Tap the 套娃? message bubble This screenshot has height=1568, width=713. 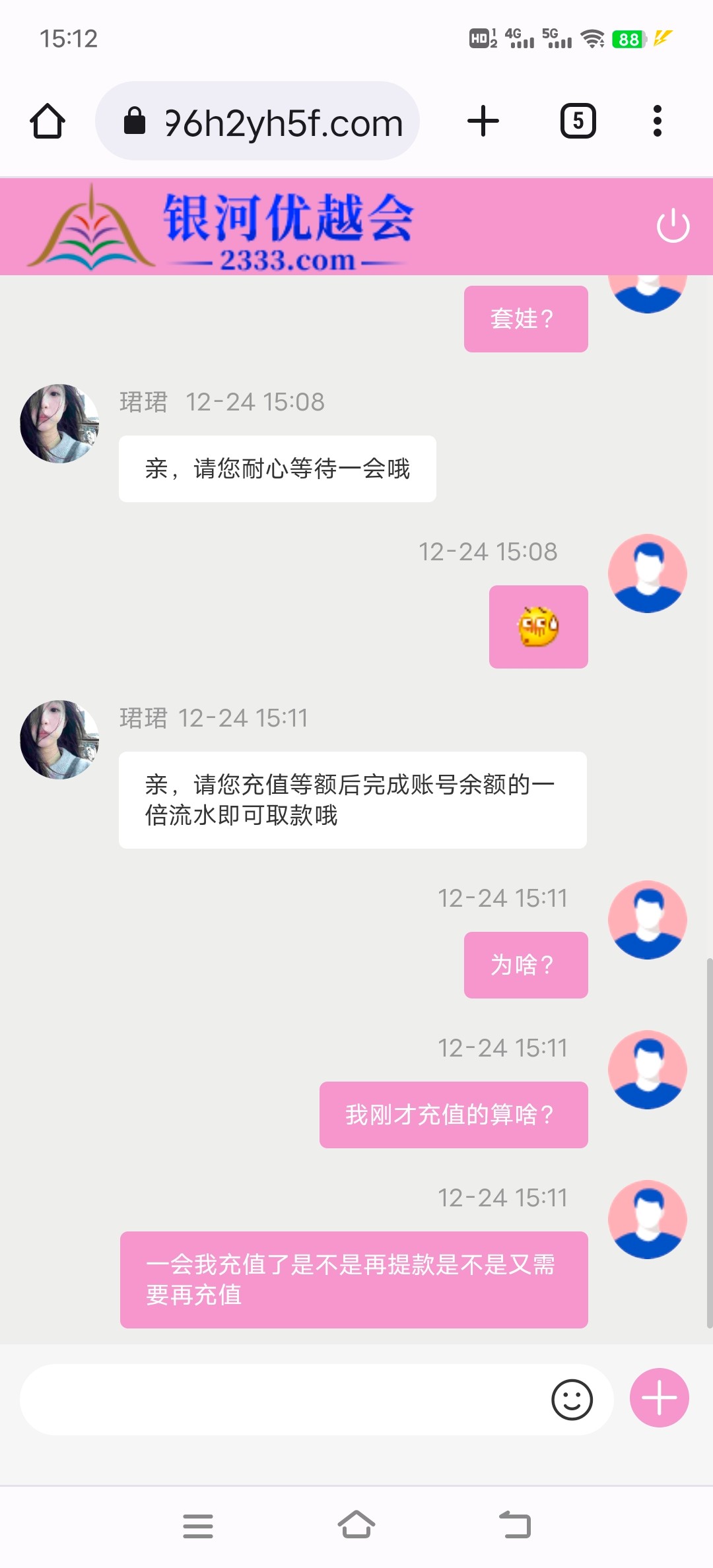click(526, 319)
